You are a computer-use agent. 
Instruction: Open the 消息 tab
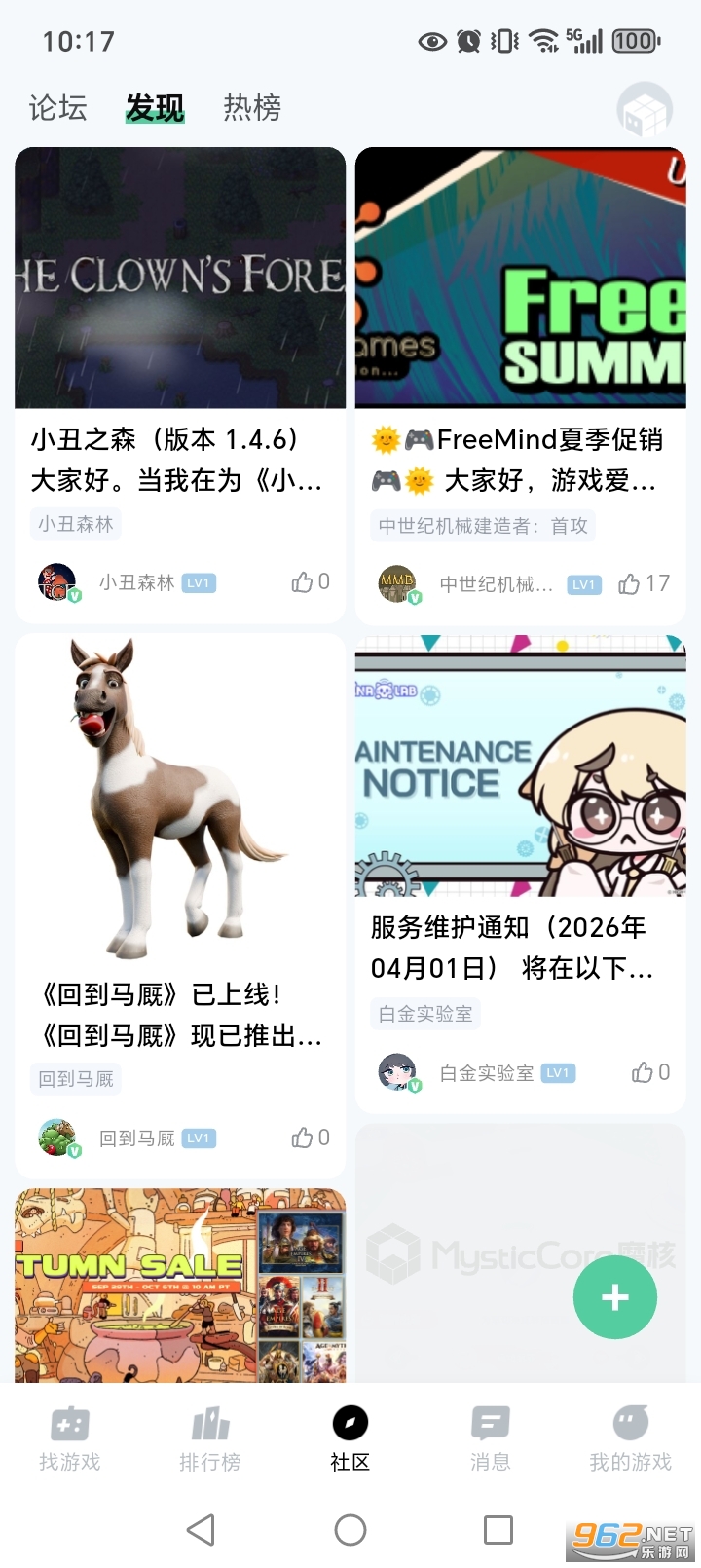click(490, 1438)
